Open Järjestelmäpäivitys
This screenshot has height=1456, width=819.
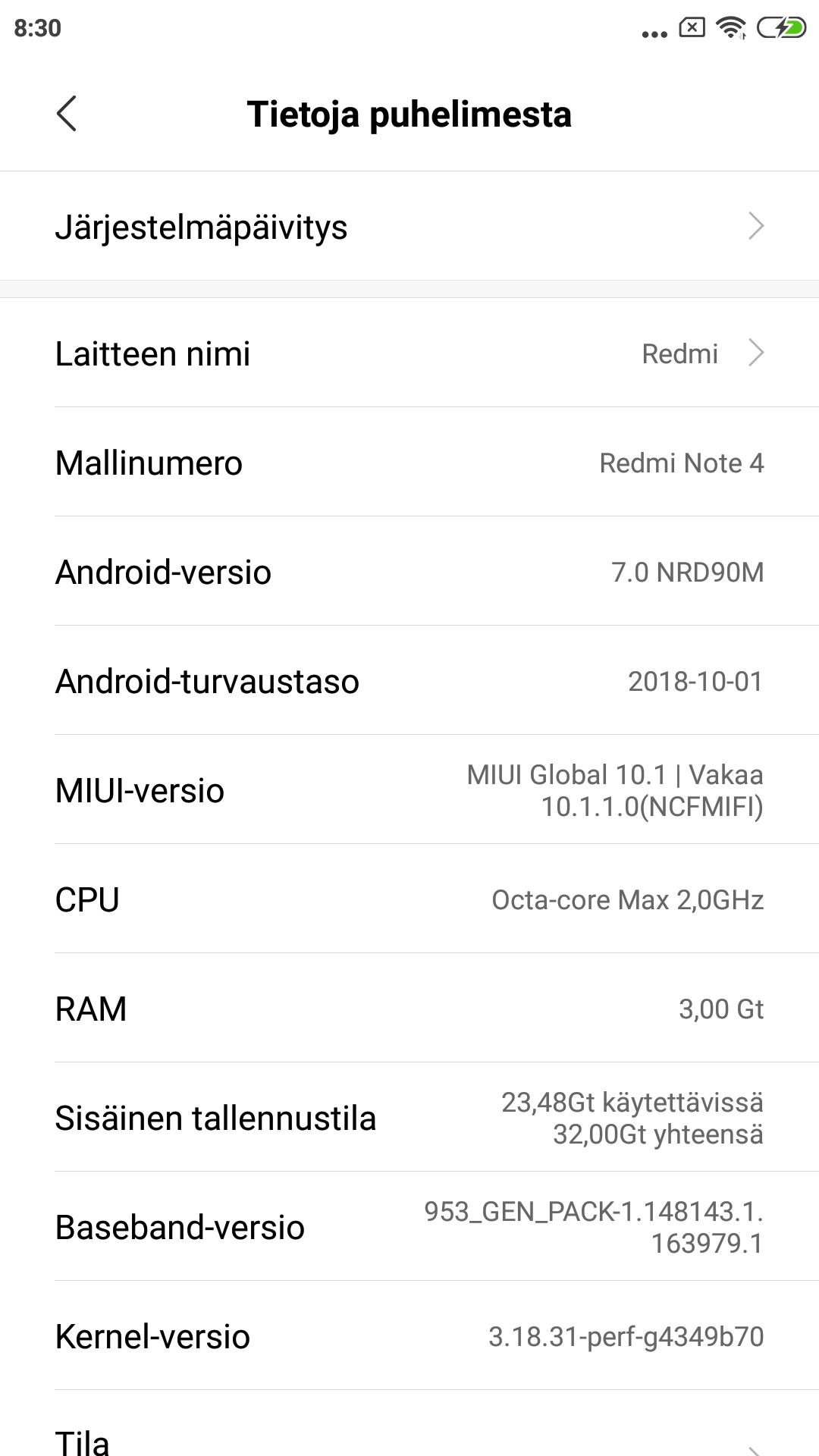pos(409,226)
